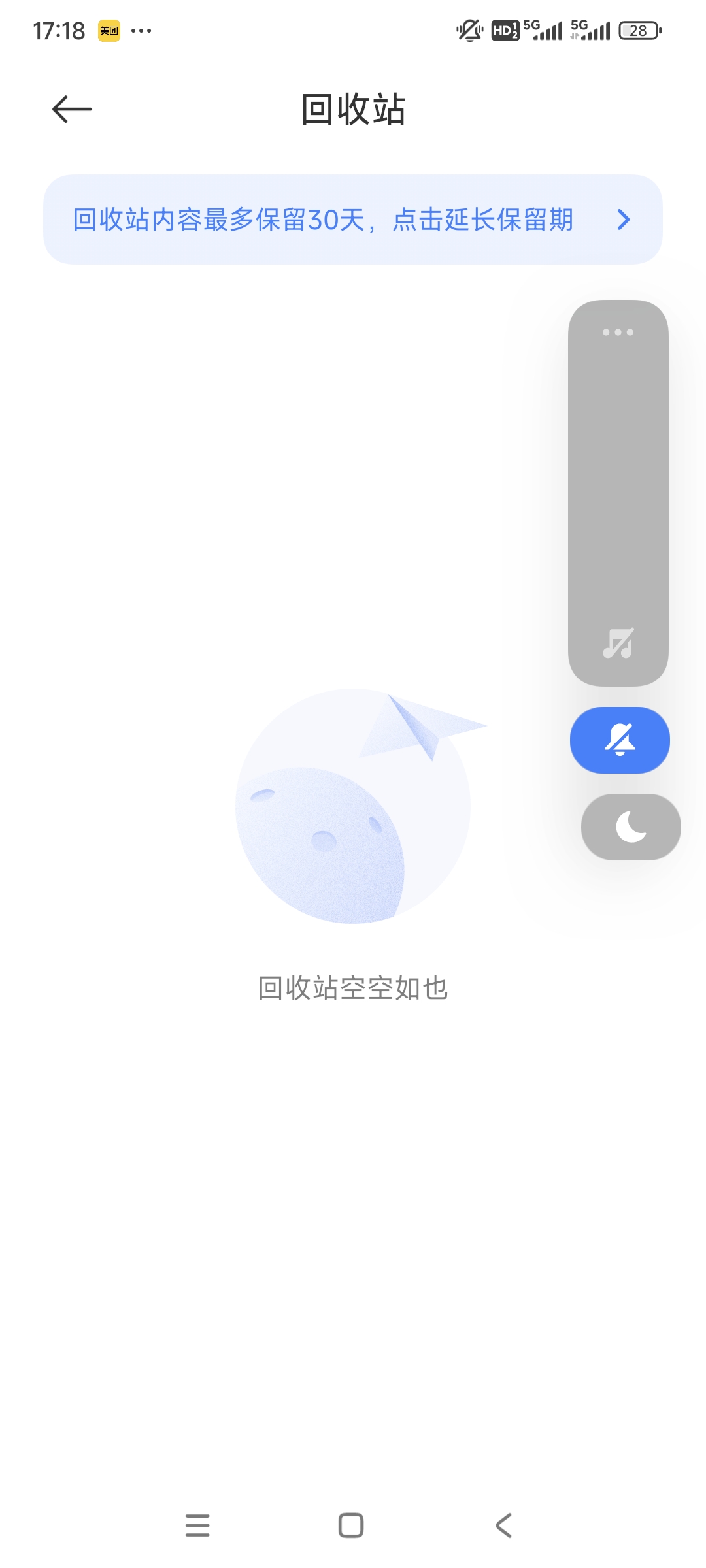Open the 延长保留期 banner link
The width and height of the screenshot is (706, 1568).
pyautogui.click(x=352, y=220)
